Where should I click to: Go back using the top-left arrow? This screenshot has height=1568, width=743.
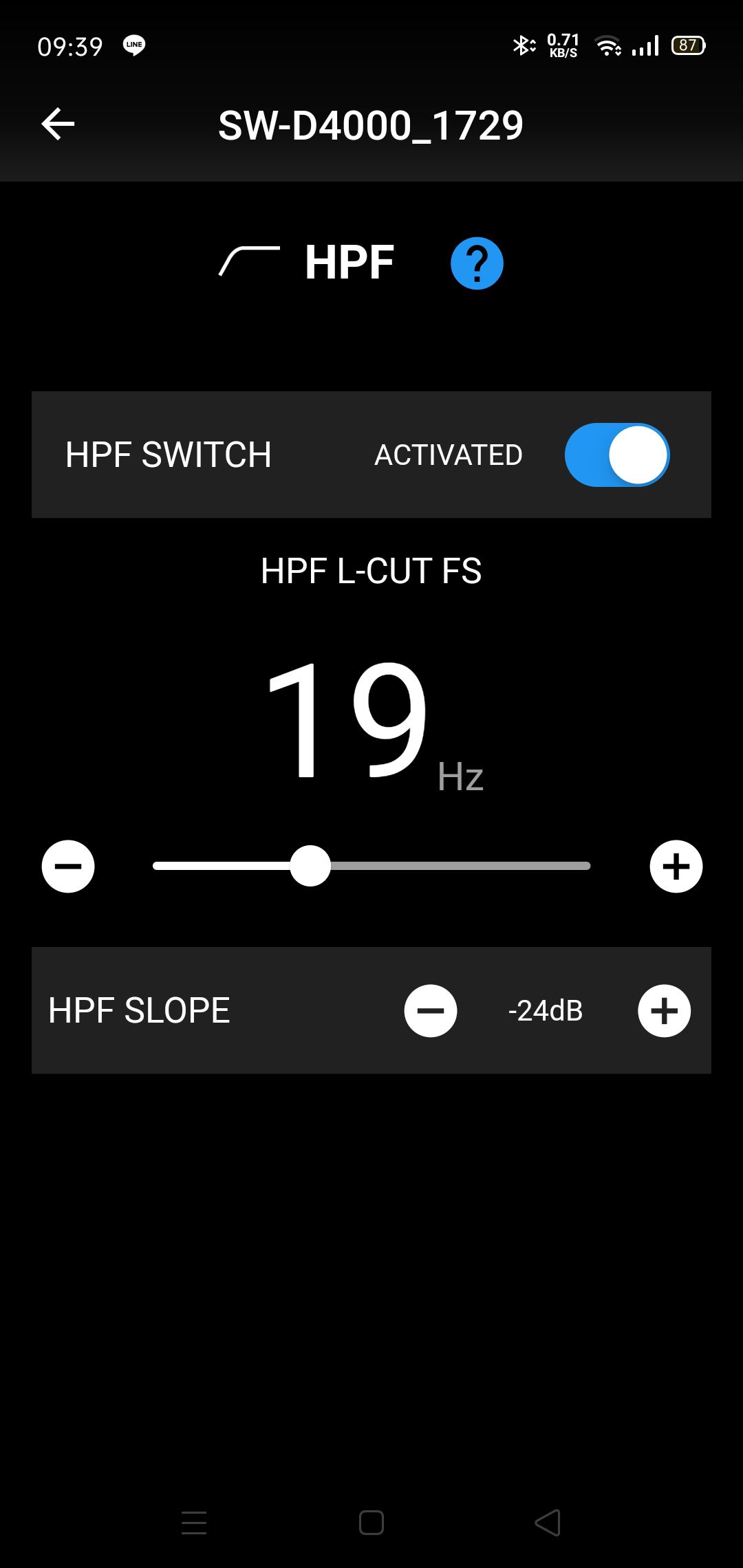coord(58,124)
